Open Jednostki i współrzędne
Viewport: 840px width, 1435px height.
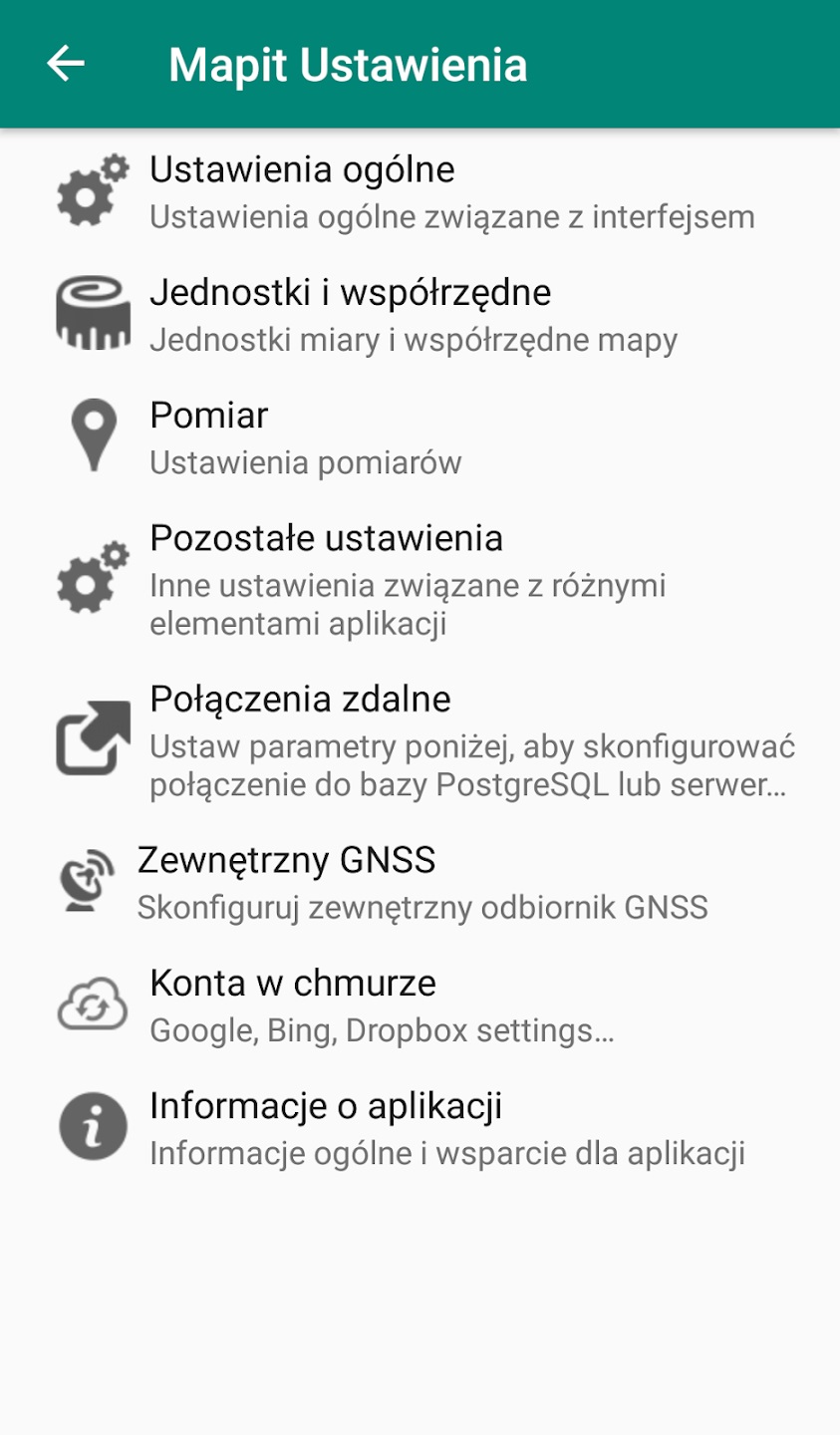(x=419, y=315)
